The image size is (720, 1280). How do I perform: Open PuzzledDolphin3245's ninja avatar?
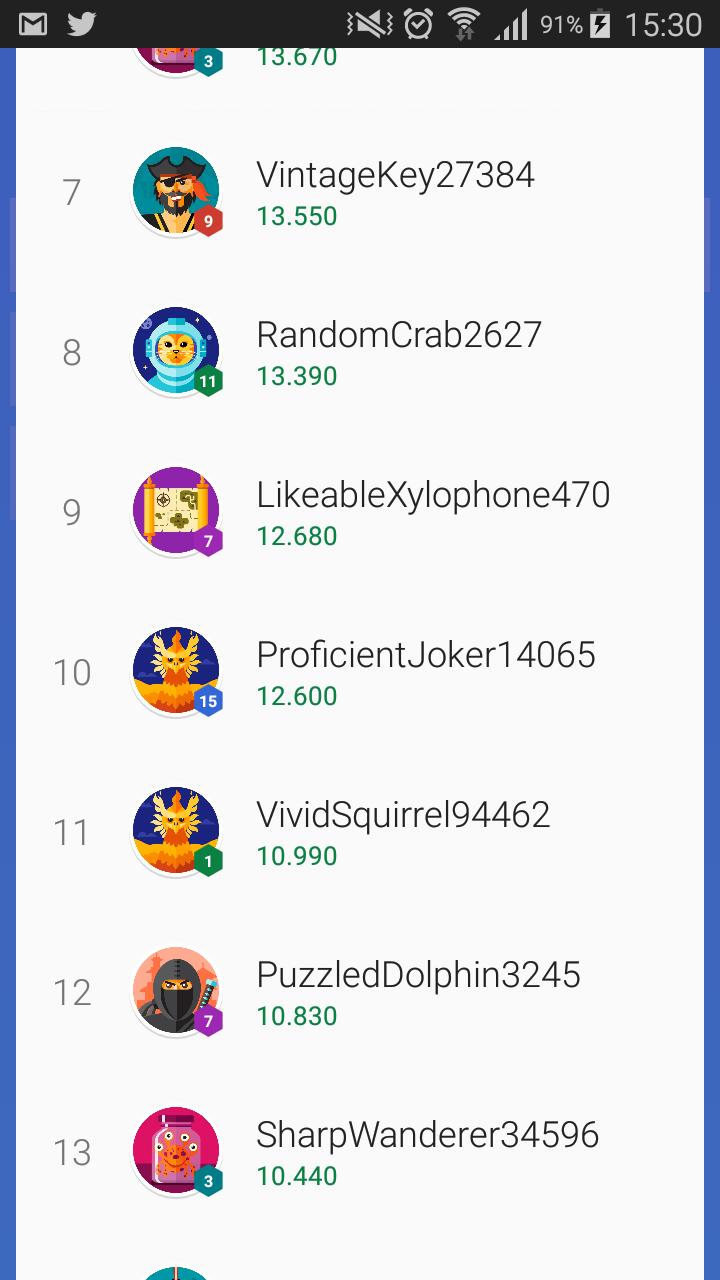[x=176, y=991]
